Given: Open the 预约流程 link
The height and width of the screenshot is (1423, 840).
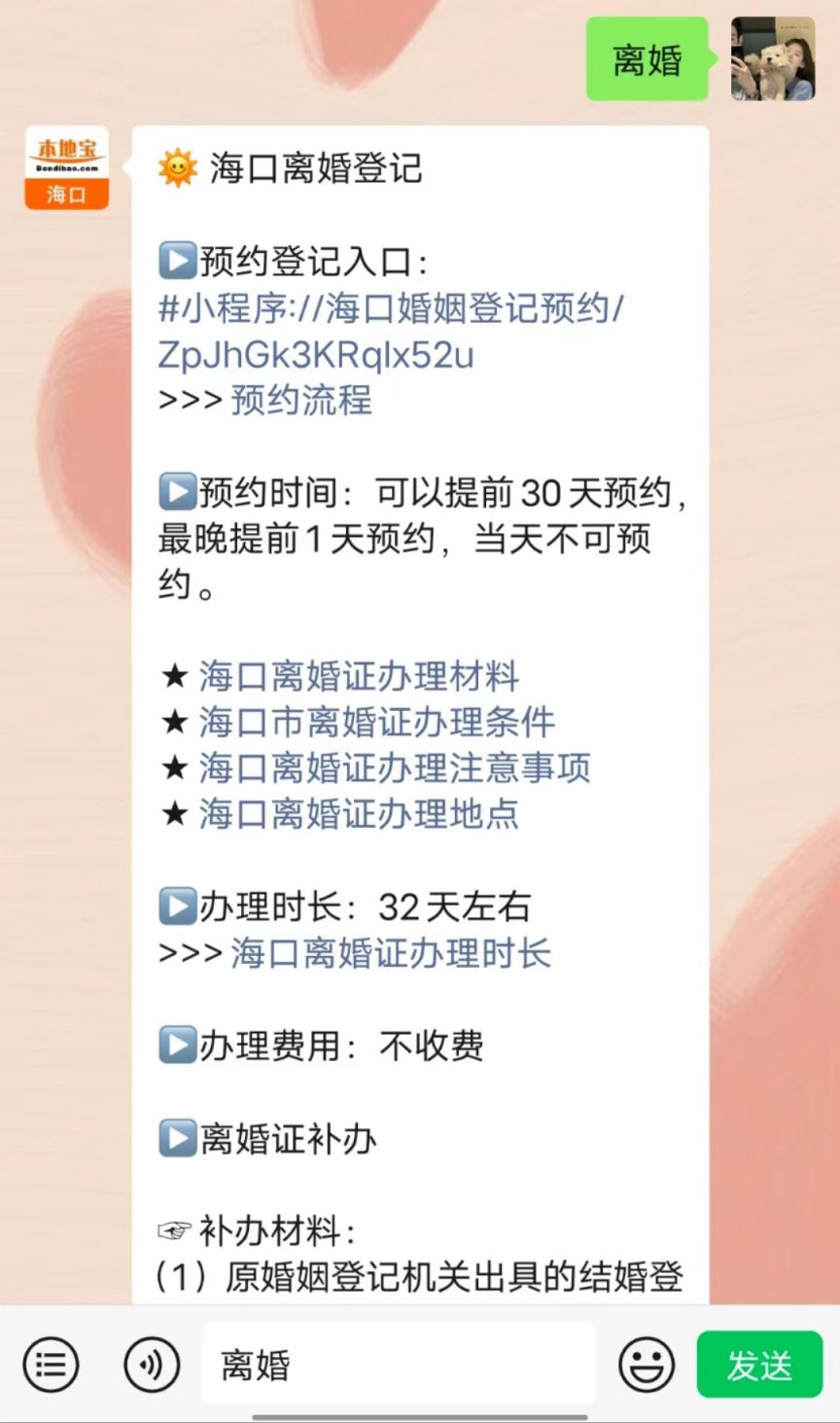Looking at the screenshot, I should (x=301, y=401).
